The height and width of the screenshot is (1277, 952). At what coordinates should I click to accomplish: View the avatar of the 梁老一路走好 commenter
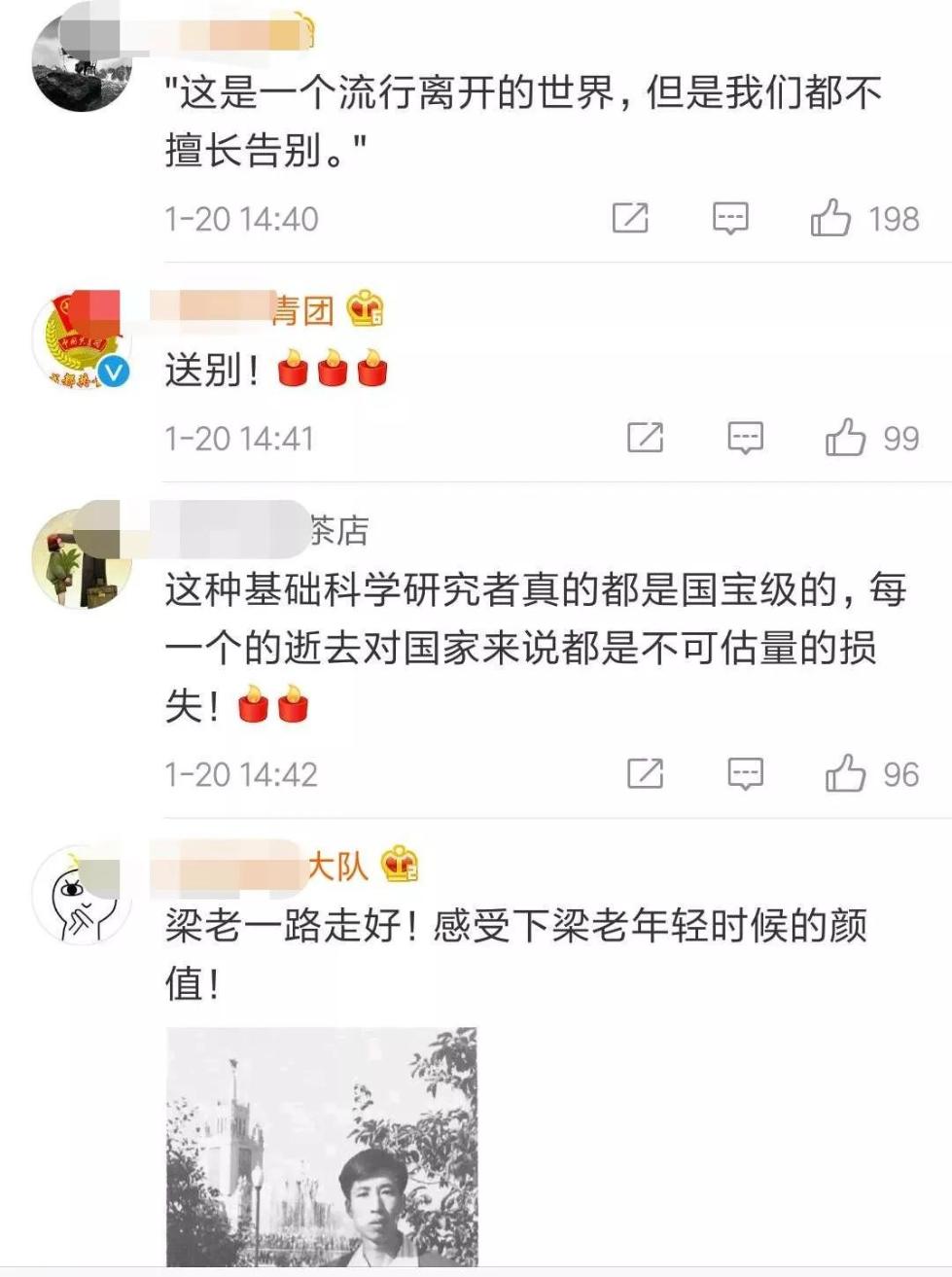click(x=82, y=895)
